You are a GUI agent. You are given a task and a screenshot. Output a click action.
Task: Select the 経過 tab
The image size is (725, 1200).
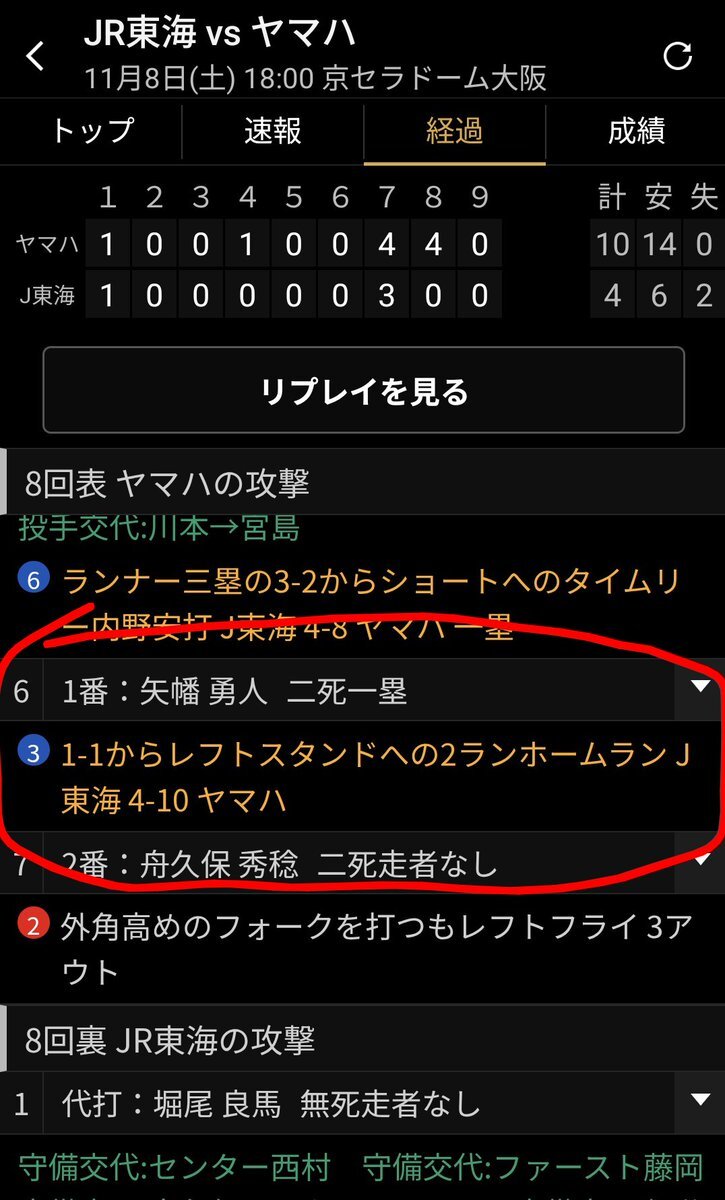coord(454,132)
